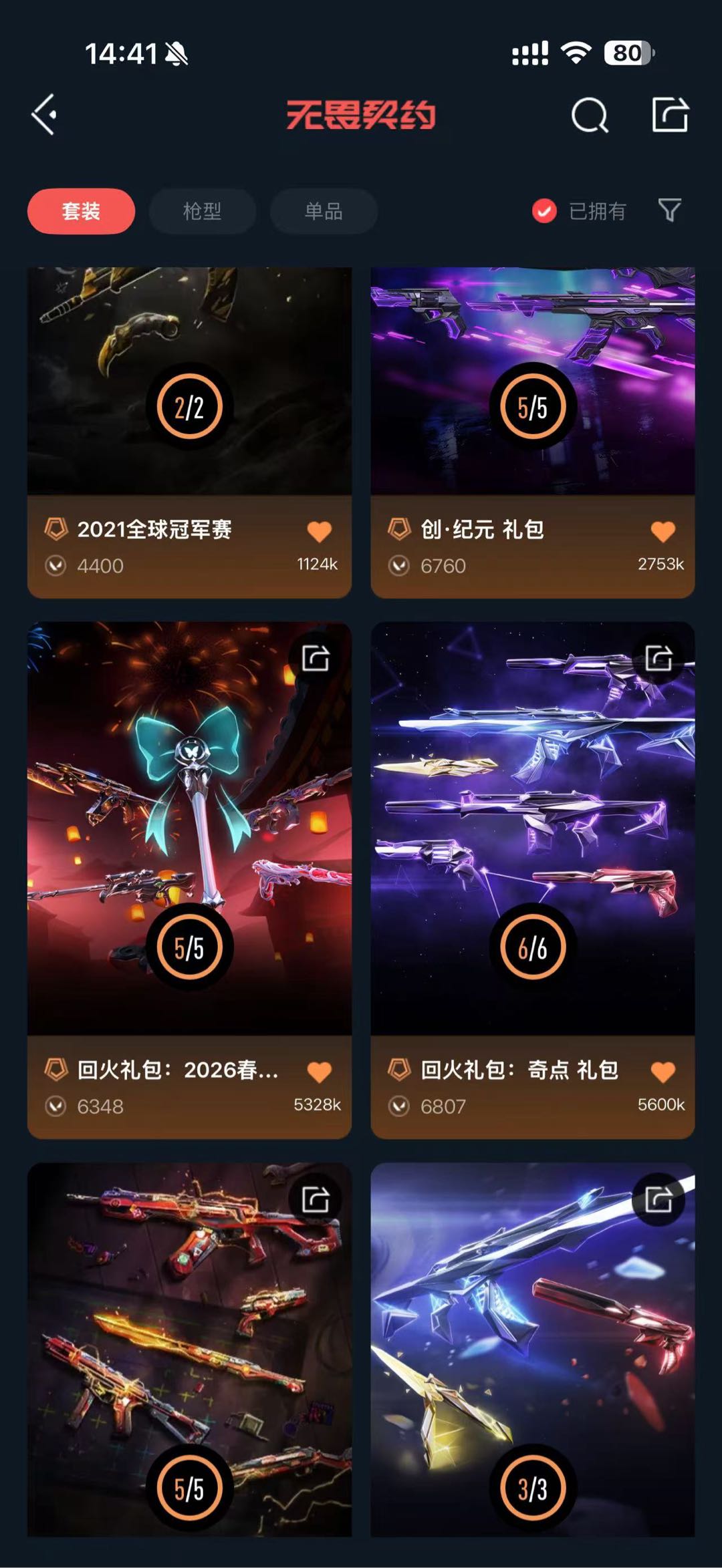Screen dimensions: 722x1568
Task: Open search from the top bar
Action: (x=590, y=115)
